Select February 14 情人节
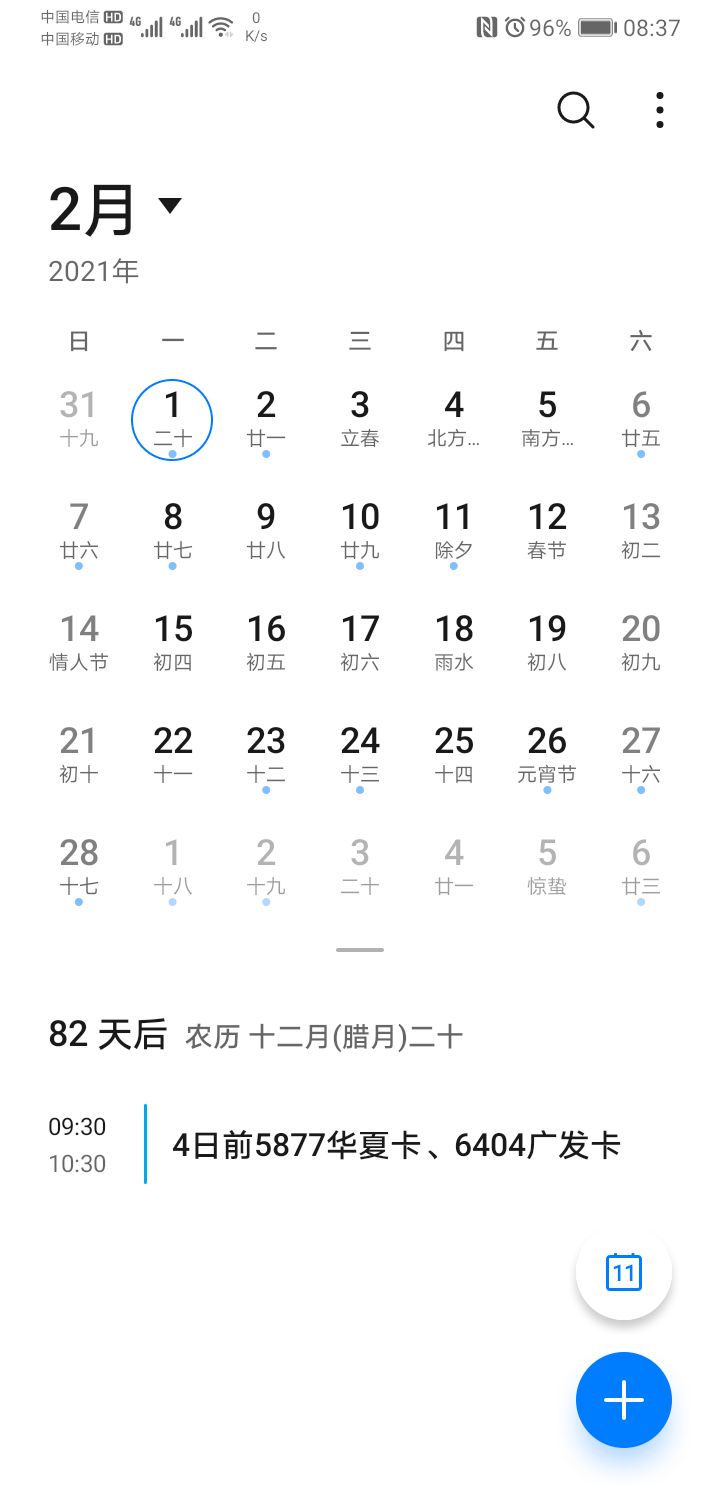The image size is (720, 1496). (x=79, y=643)
